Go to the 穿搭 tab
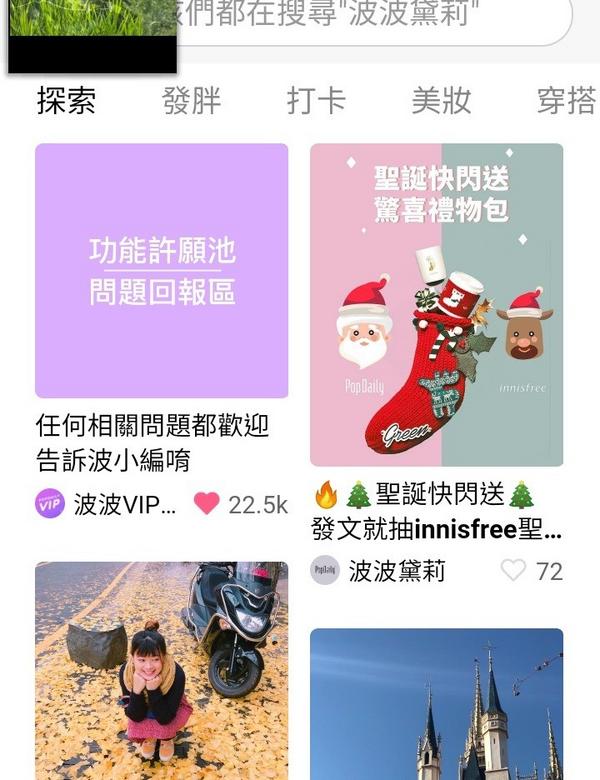Viewport: 600px width, 780px height. point(566,101)
